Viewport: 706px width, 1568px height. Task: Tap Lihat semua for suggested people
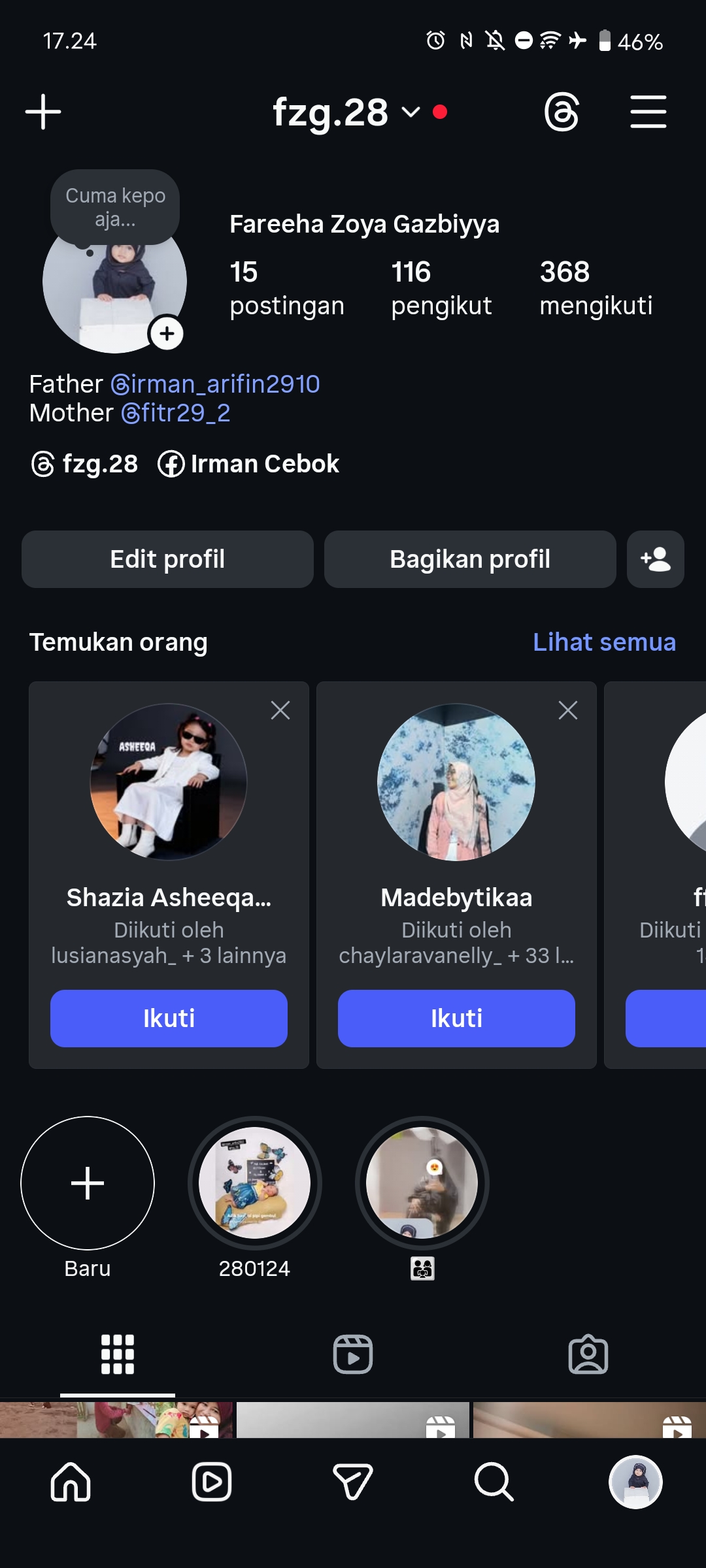pyautogui.click(x=604, y=642)
